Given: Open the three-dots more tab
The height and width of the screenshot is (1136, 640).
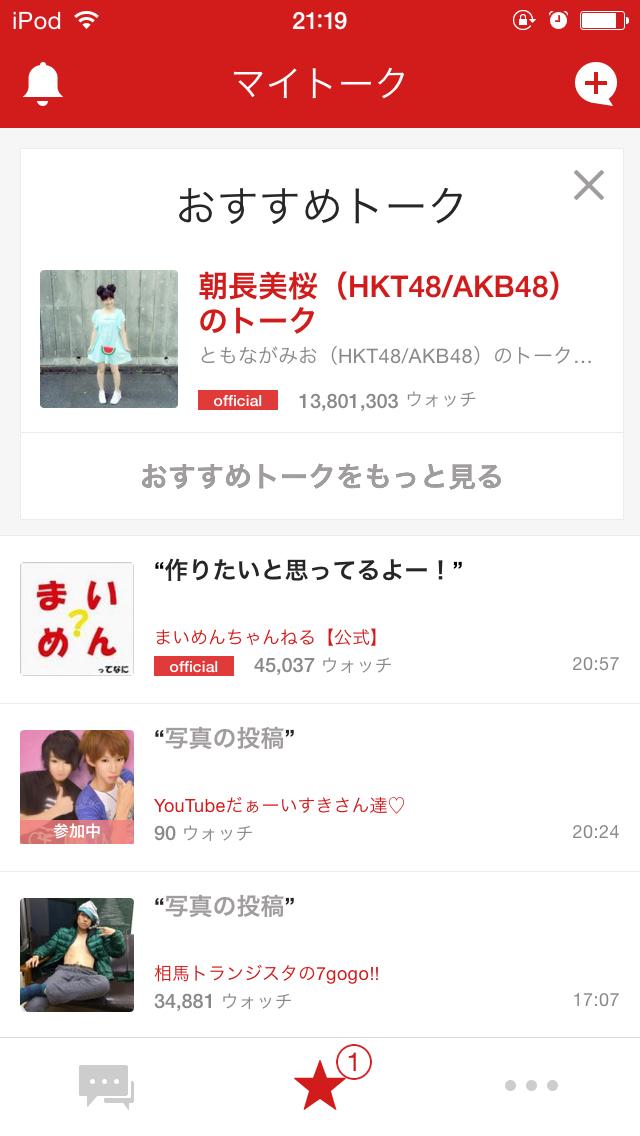Looking at the screenshot, I should 531,1086.
